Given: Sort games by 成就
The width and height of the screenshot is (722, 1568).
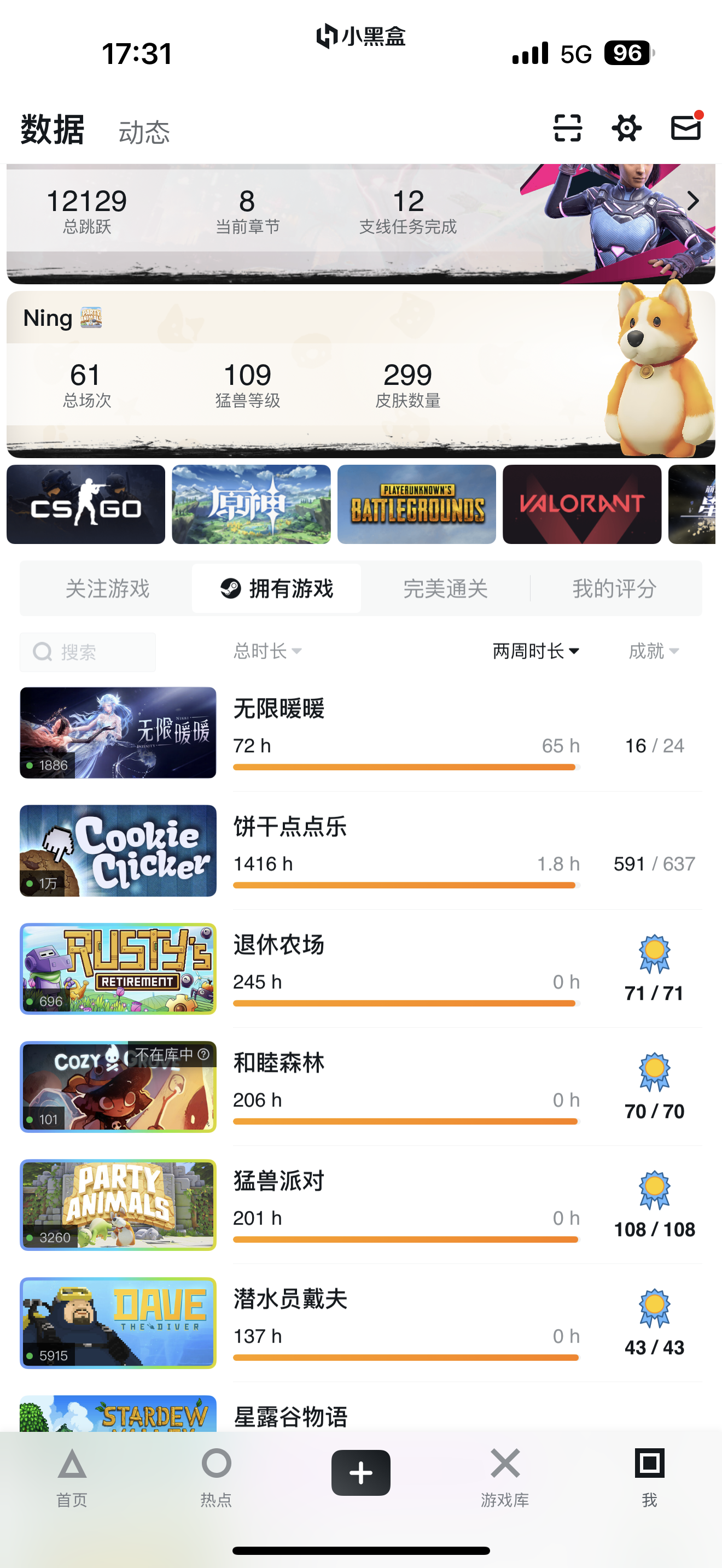Looking at the screenshot, I should (654, 651).
